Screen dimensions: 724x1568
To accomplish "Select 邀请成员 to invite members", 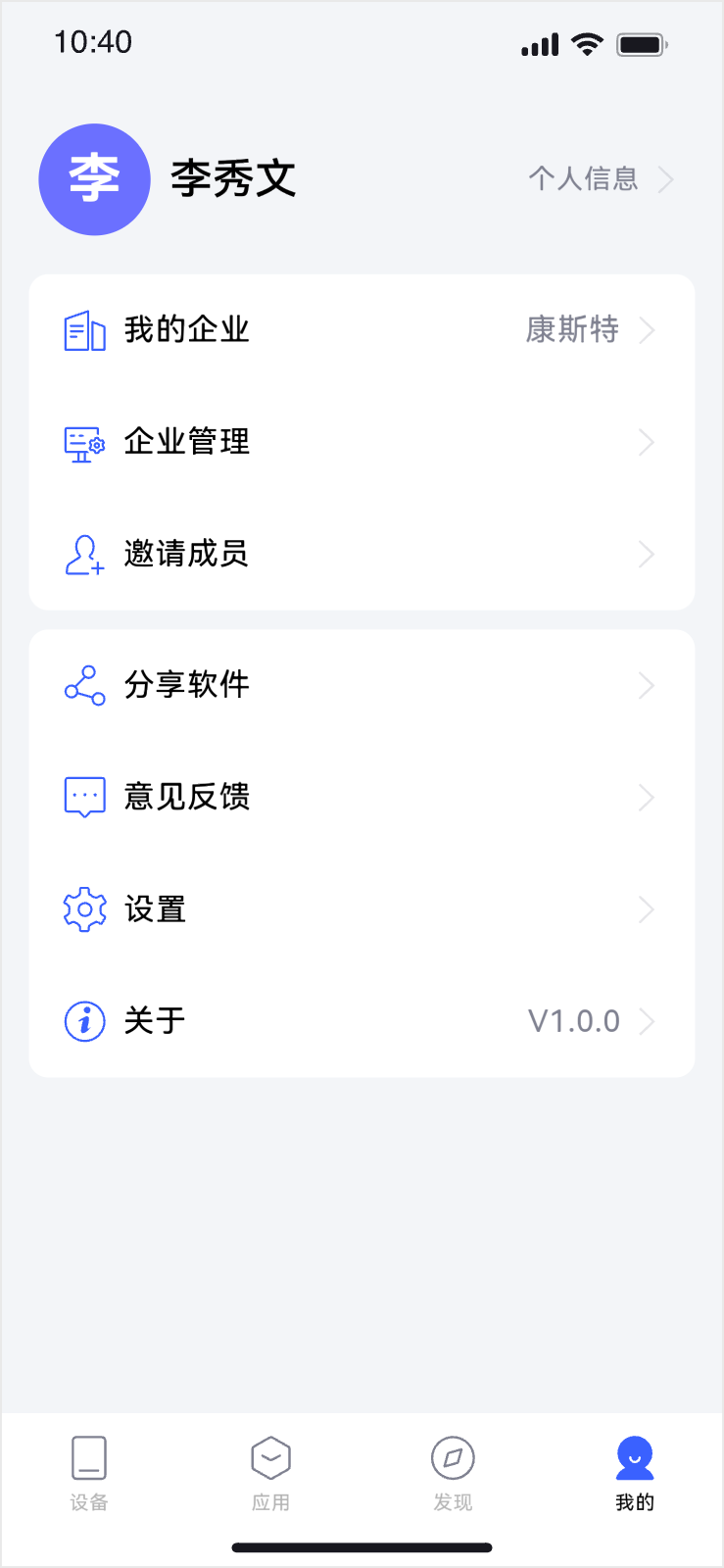I will tap(362, 555).
